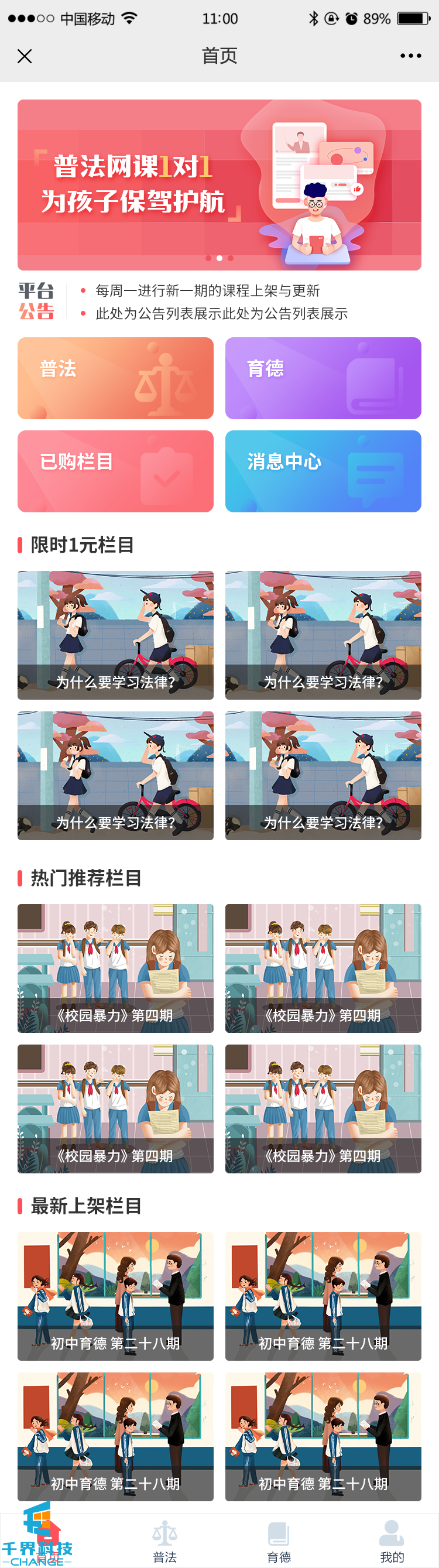
Task: Open the three-dot more options menu
Action: [x=410, y=56]
